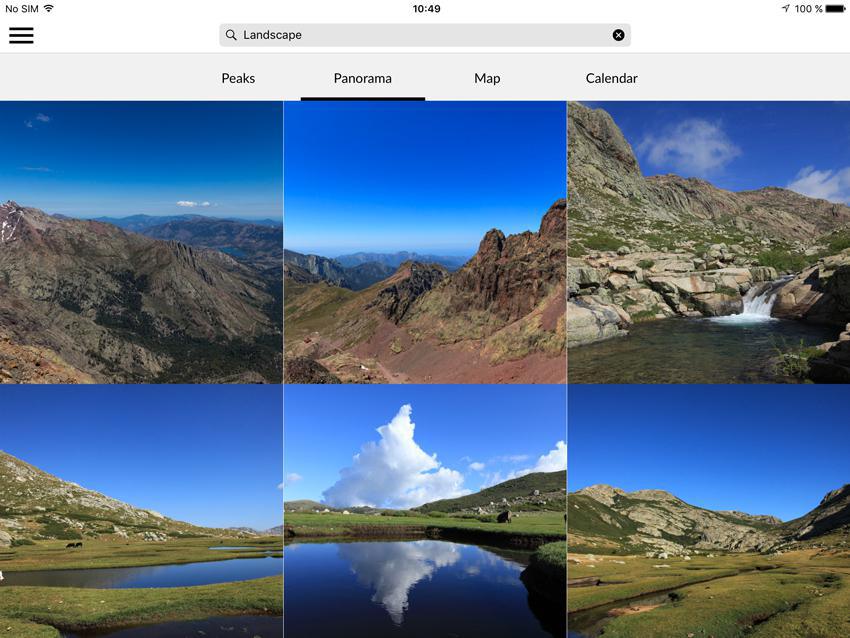This screenshot has height=638, width=850.
Task: Open the red rocky ridge photo
Action: (425, 242)
